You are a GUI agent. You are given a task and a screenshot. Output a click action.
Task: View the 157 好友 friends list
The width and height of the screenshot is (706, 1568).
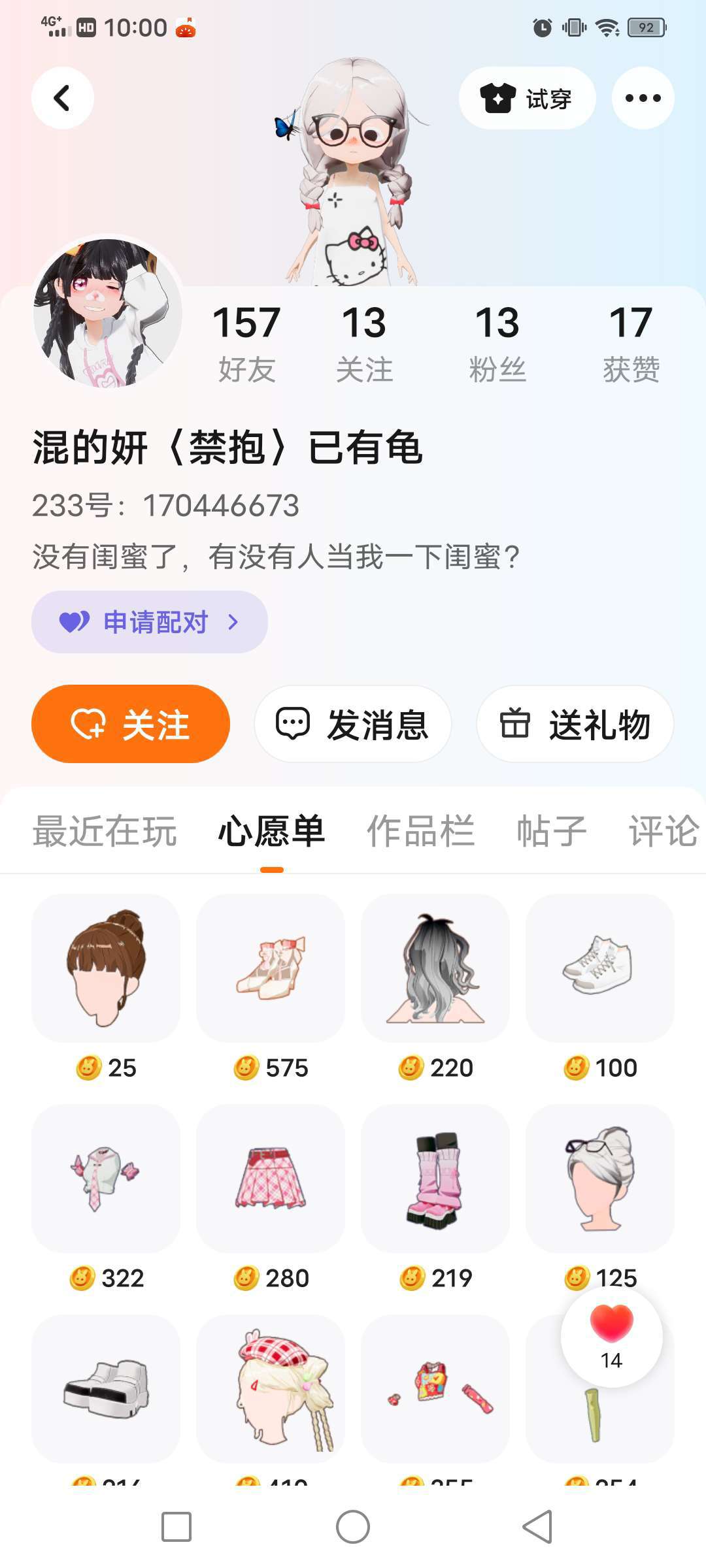coord(246,342)
